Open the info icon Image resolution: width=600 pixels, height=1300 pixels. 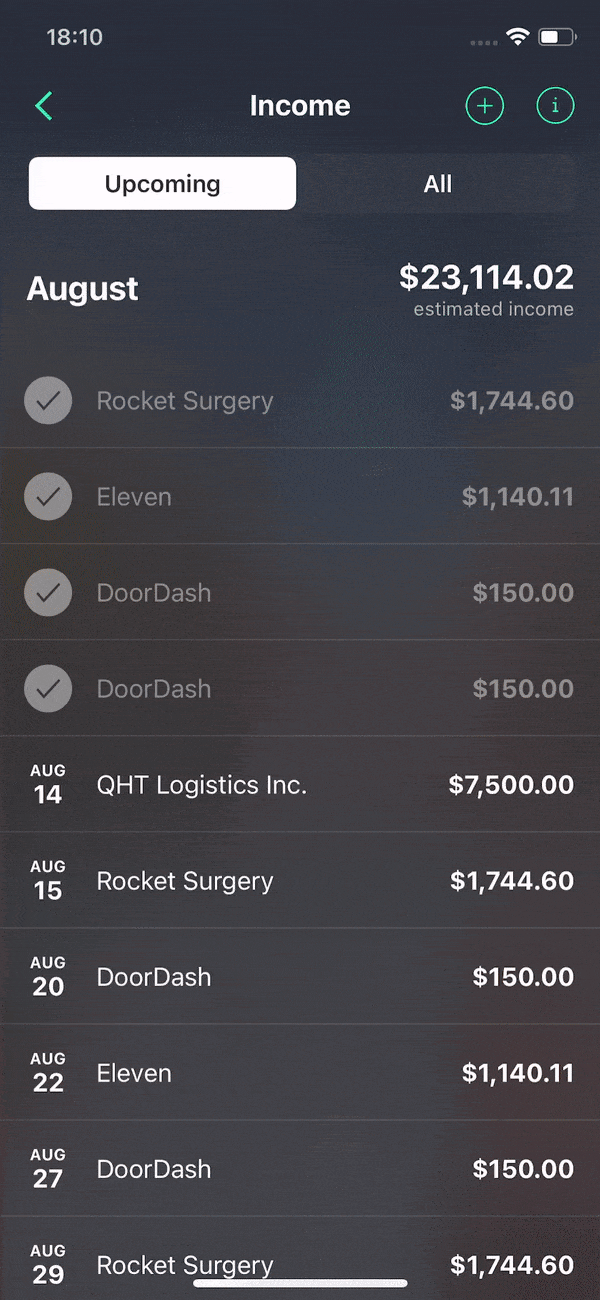[x=556, y=106]
